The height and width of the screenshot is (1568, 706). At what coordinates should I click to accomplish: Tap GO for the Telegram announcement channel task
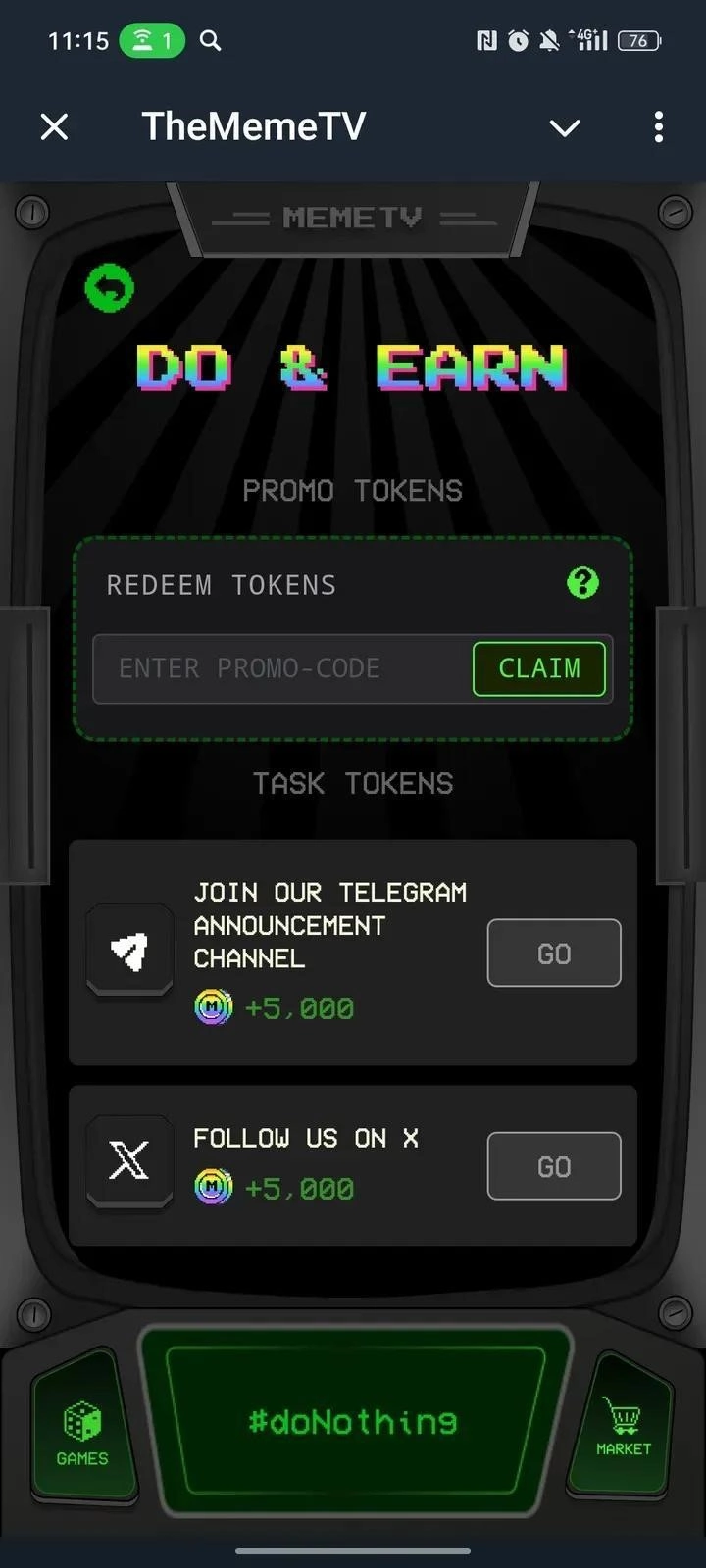(554, 953)
